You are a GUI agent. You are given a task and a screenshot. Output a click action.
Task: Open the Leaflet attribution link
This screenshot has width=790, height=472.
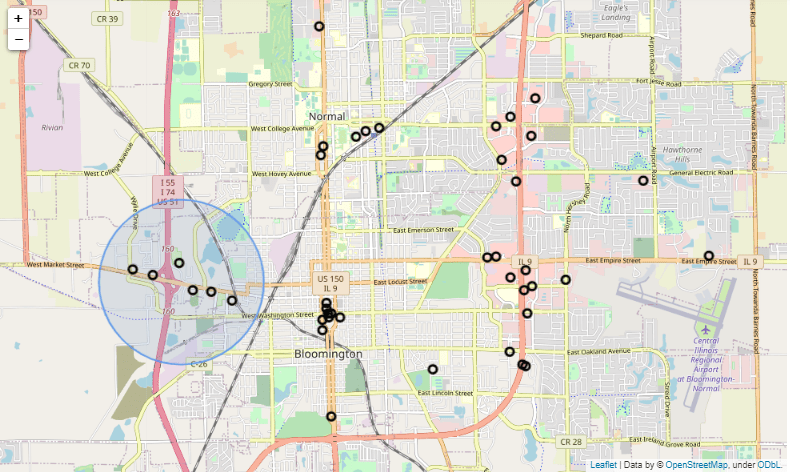tap(603, 465)
